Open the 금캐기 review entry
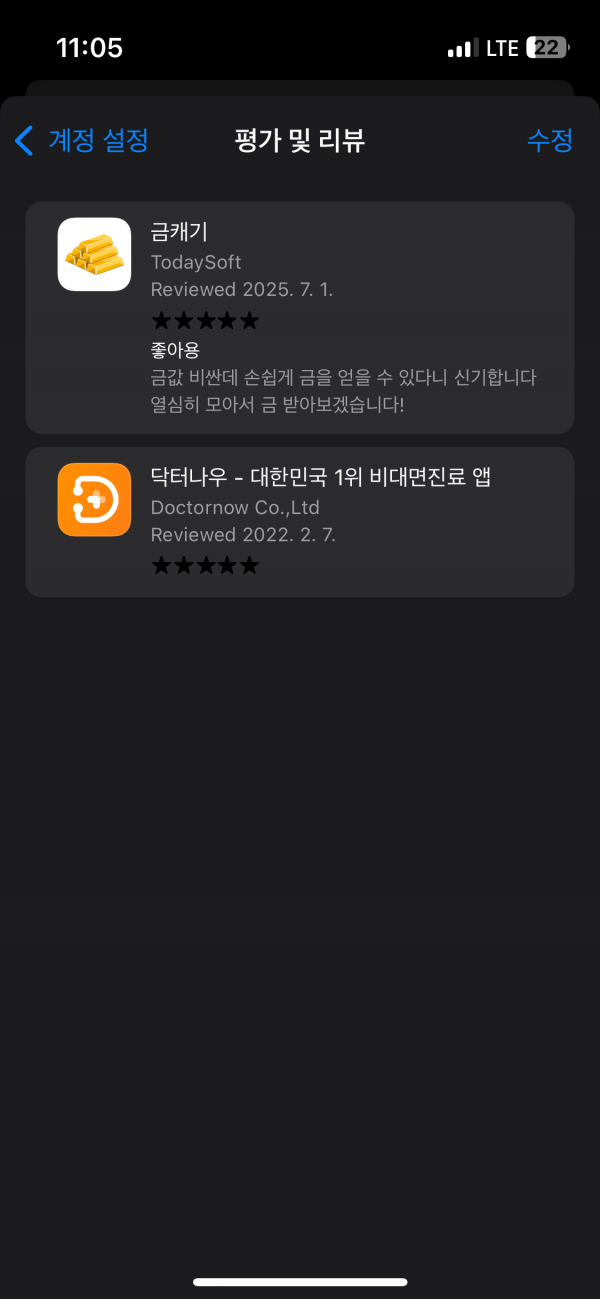Image resolution: width=600 pixels, height=1299 pixels. [x=300, y=317]
